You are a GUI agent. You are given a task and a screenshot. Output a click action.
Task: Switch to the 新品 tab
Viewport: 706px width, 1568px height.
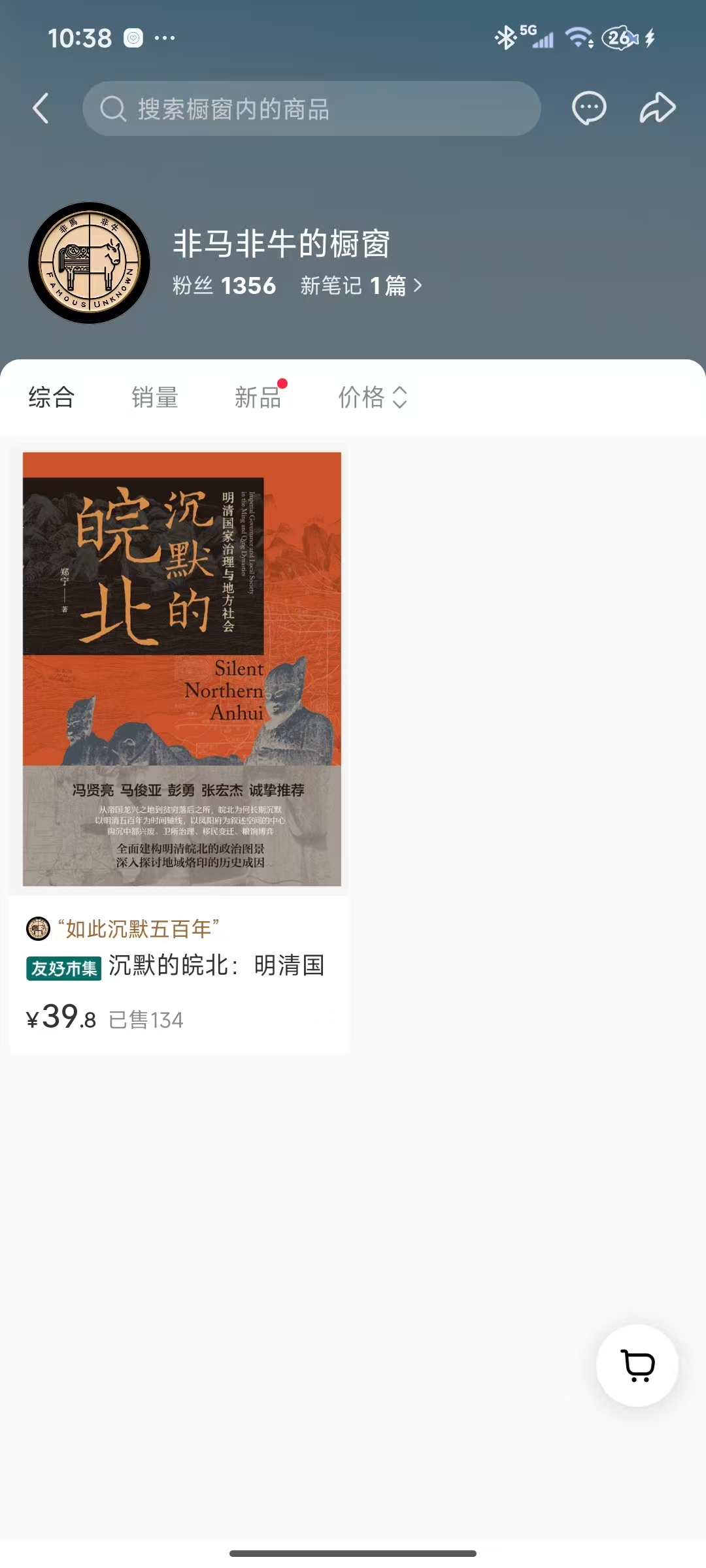[258, 397]
